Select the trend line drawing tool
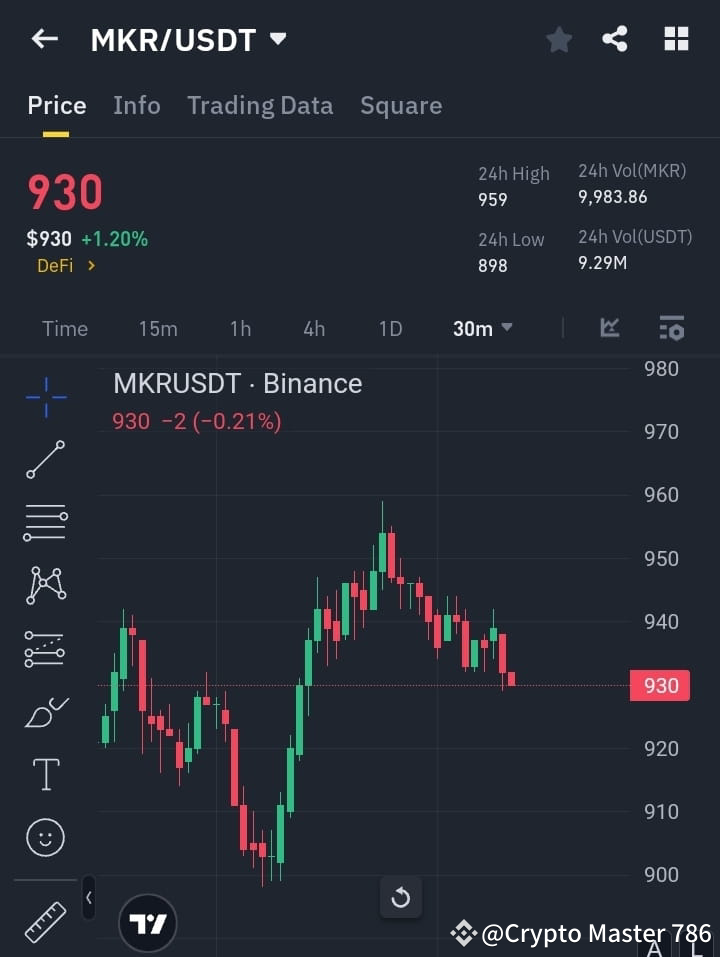 [45, 461]
